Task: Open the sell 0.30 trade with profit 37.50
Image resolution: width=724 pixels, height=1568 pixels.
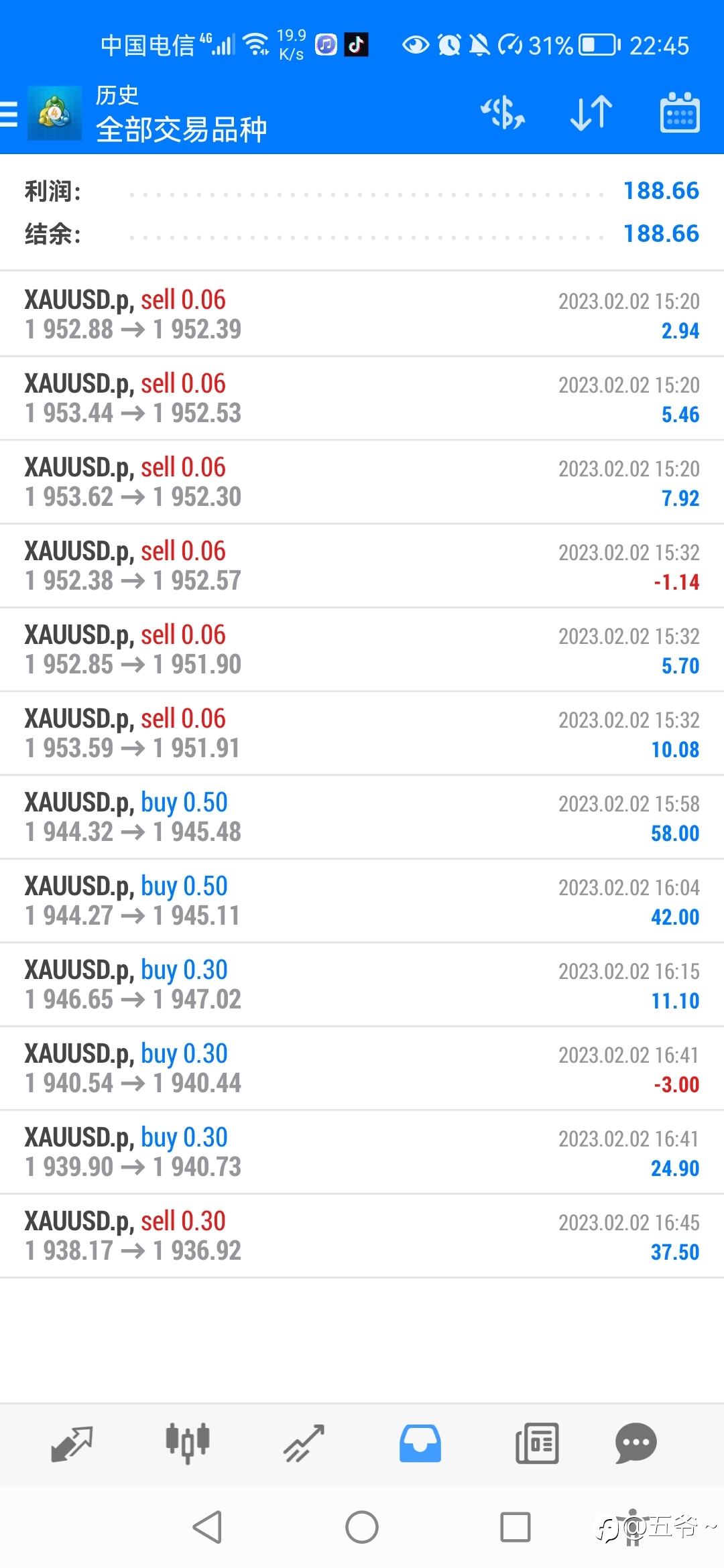Action: pos(362,1236)
